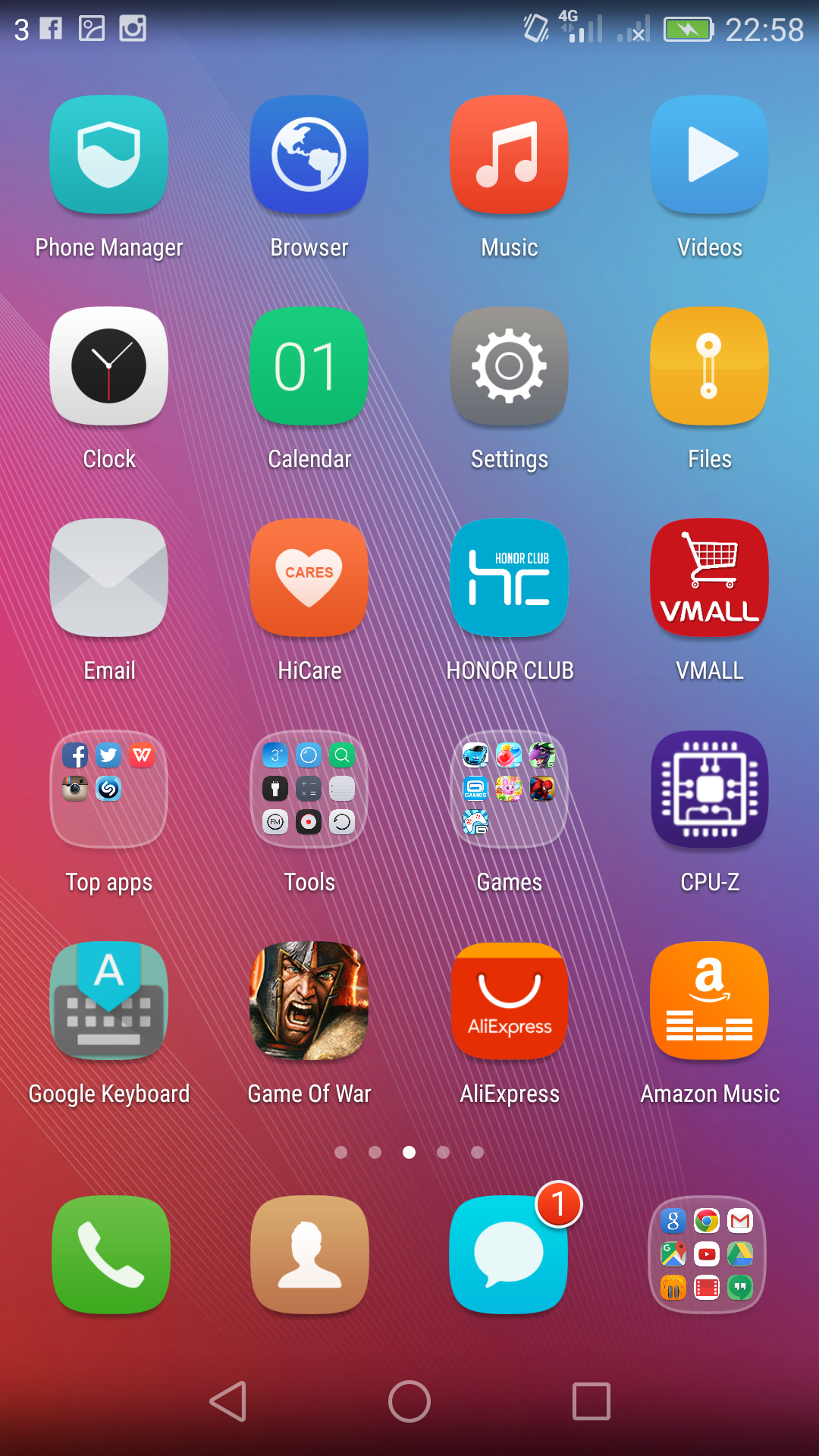
Task: Open AliExpress
Action: (510, 1001)
